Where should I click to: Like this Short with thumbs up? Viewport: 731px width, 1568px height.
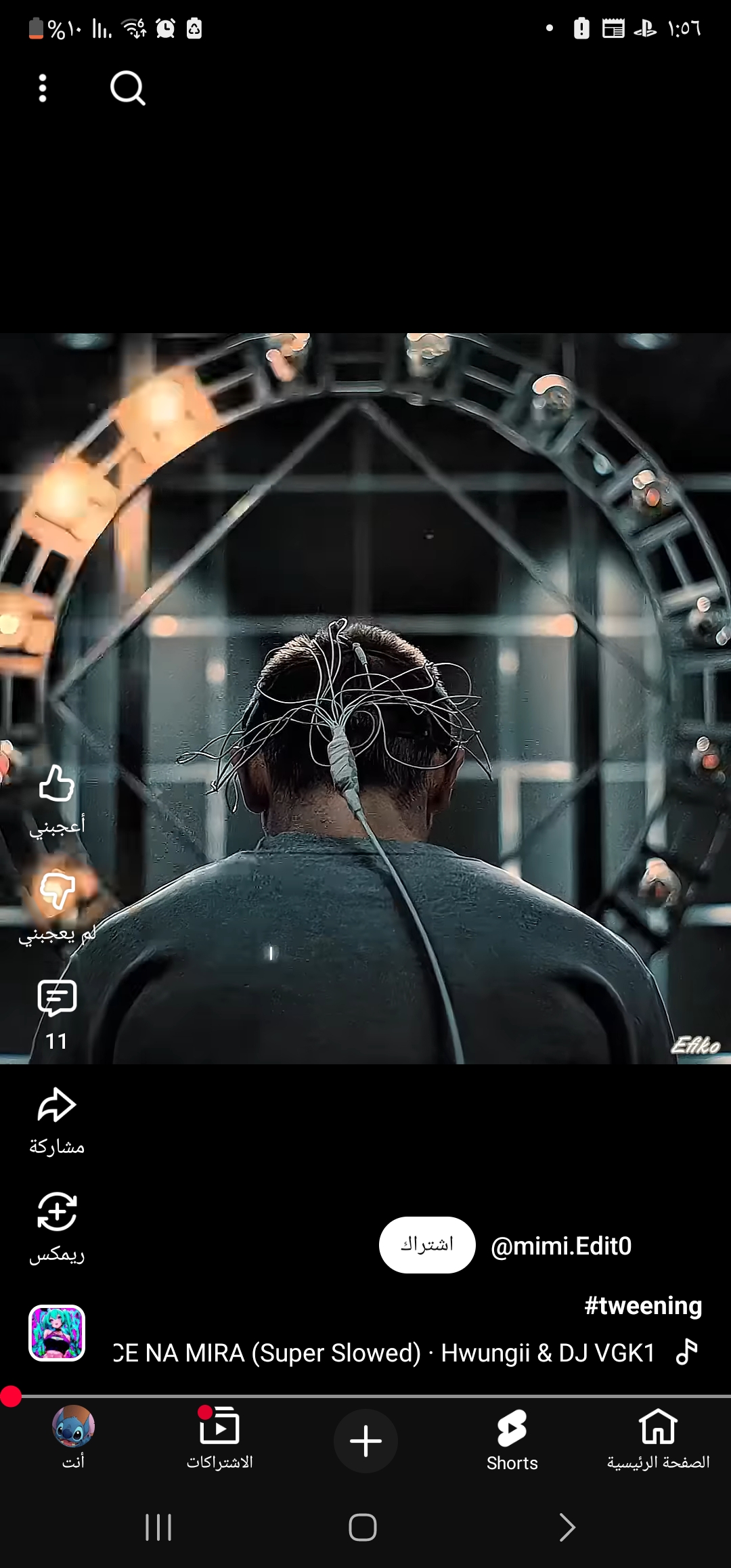click(57, 785)
